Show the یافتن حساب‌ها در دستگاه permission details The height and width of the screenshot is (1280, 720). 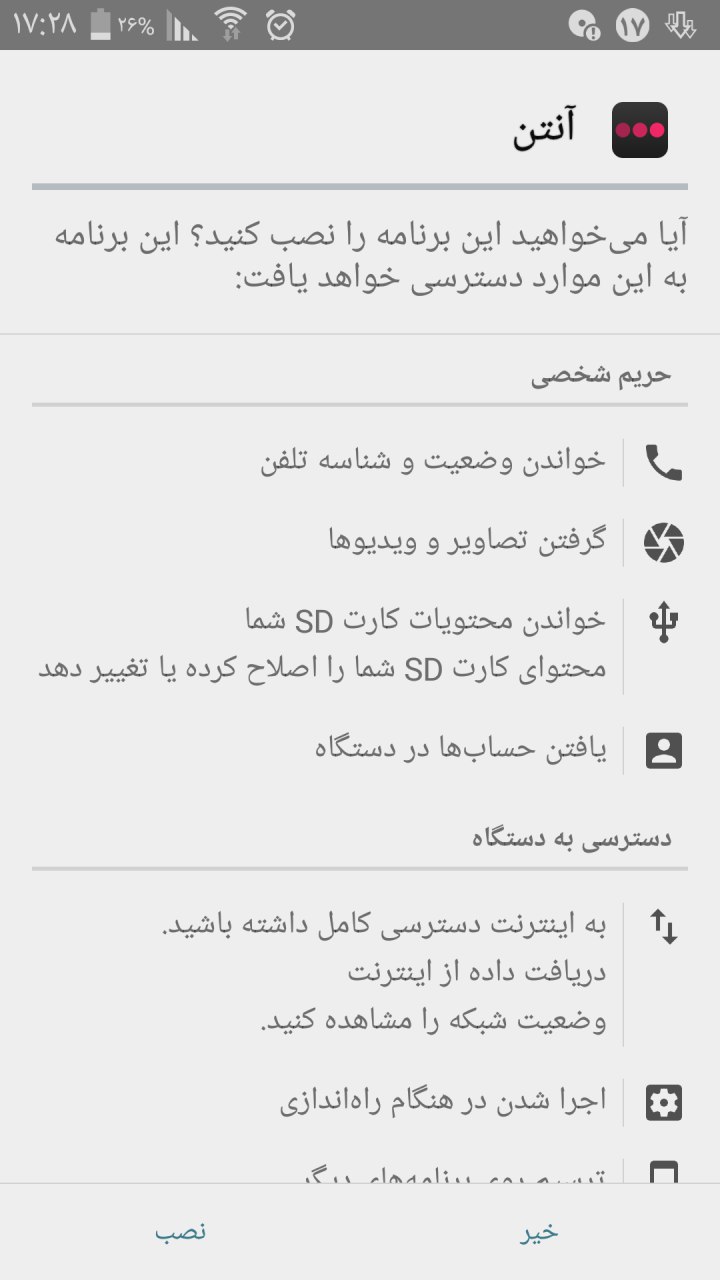click(x=460, y=749)
